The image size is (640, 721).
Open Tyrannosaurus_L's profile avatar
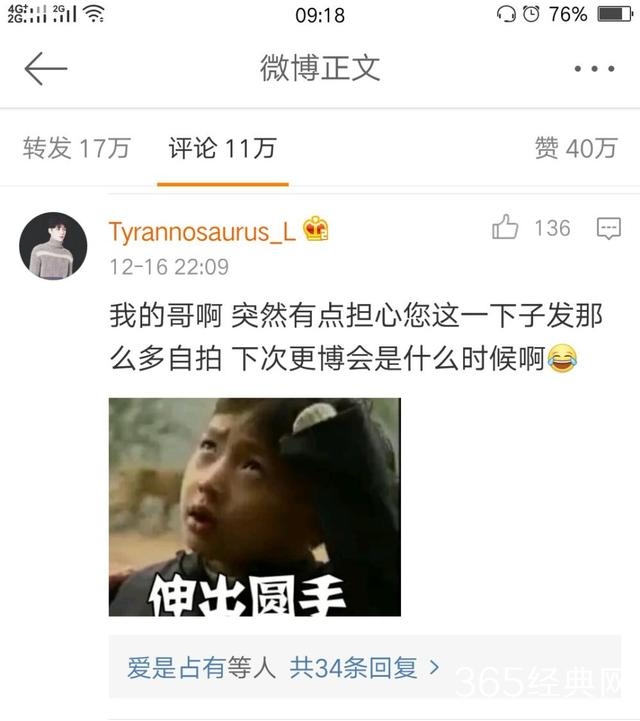coord(53,245)
